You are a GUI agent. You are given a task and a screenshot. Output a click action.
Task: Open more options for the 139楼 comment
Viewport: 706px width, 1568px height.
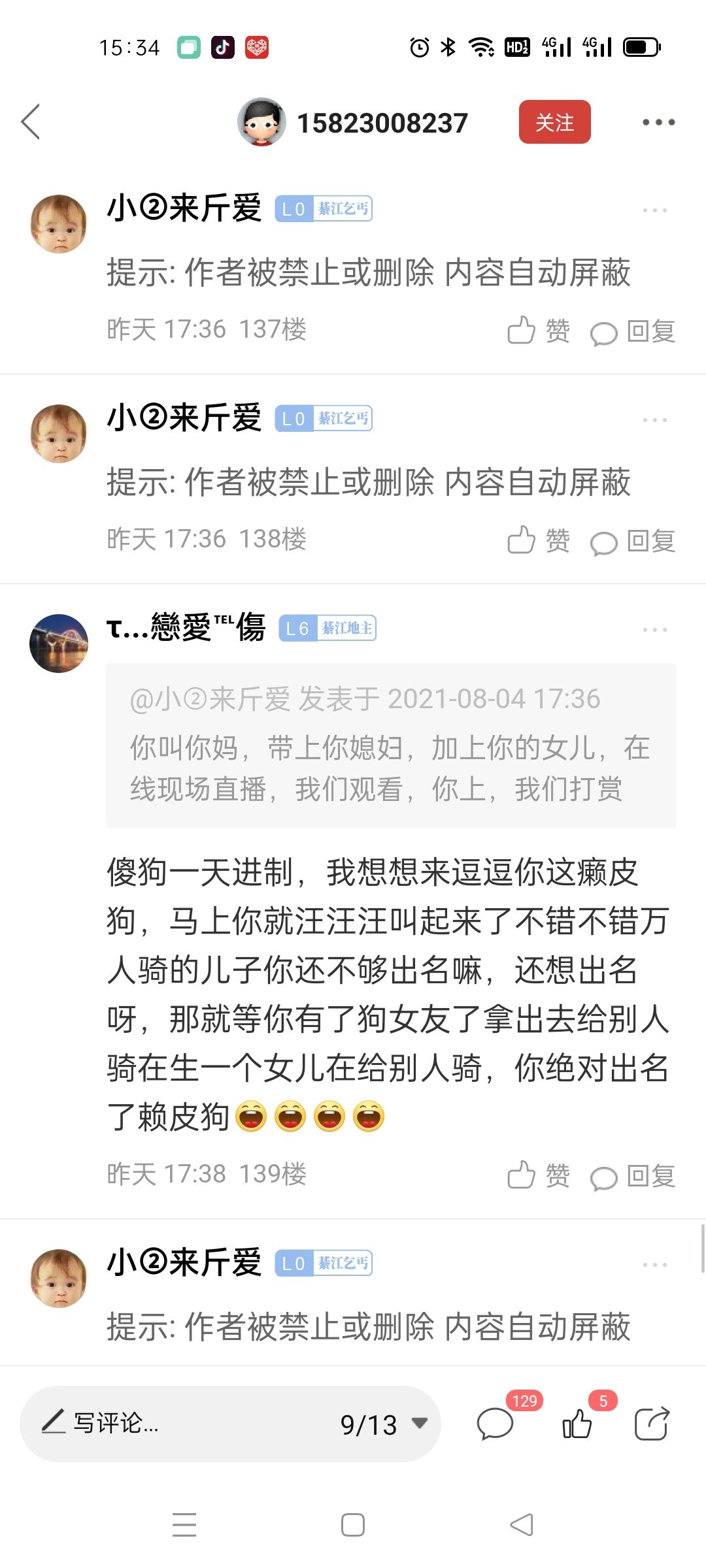click(x=654, y=629)
